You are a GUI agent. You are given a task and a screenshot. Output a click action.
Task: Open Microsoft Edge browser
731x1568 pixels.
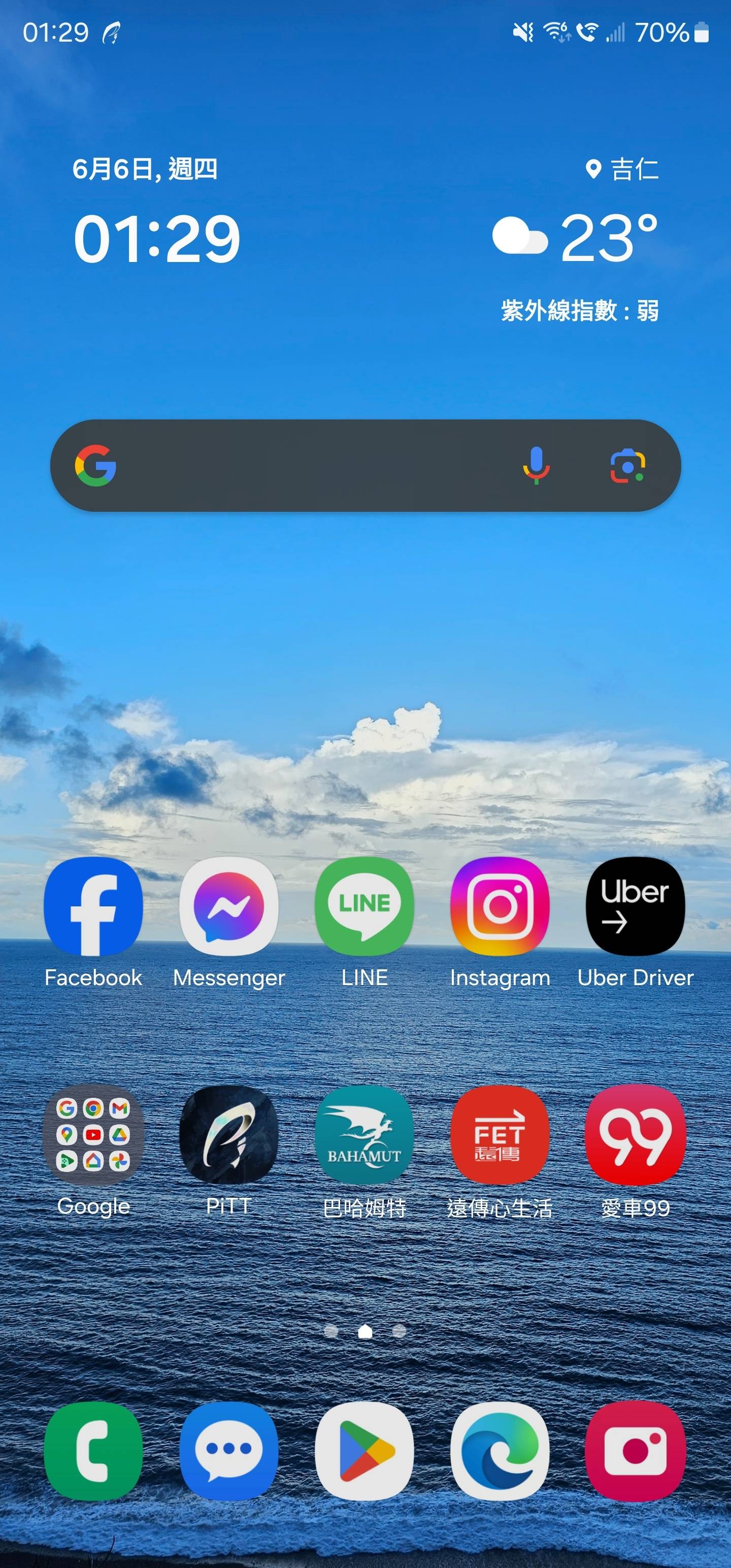[x=500, y=1452]
